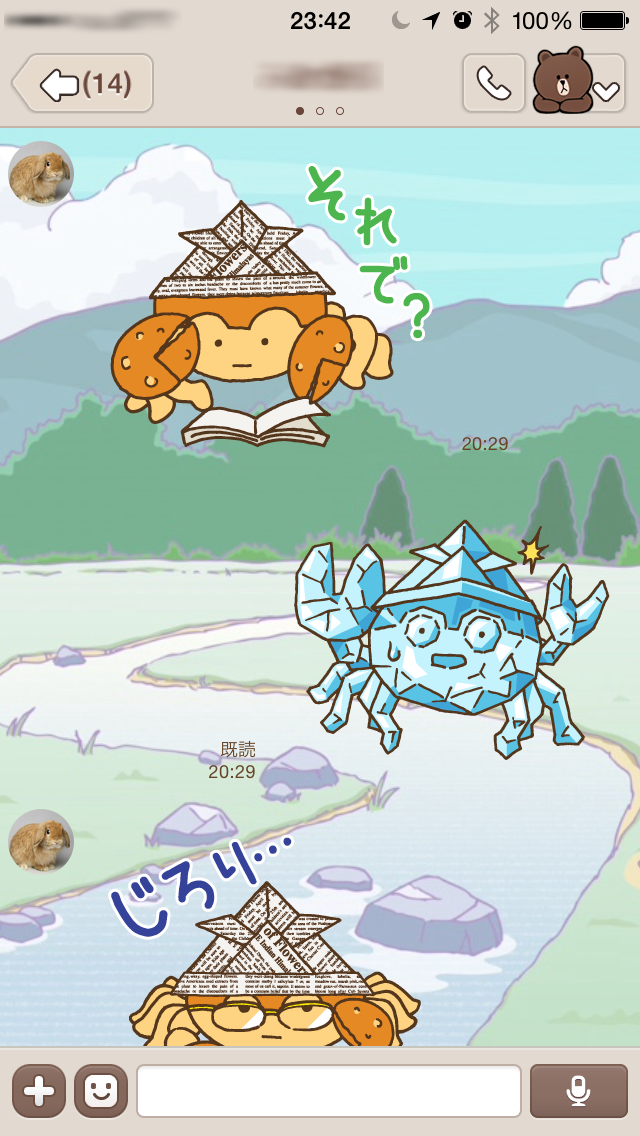The width and height of the screenshot is (640, 1136).
Task: Open the attachment plus menu
Action: [x=39, y=1090]
